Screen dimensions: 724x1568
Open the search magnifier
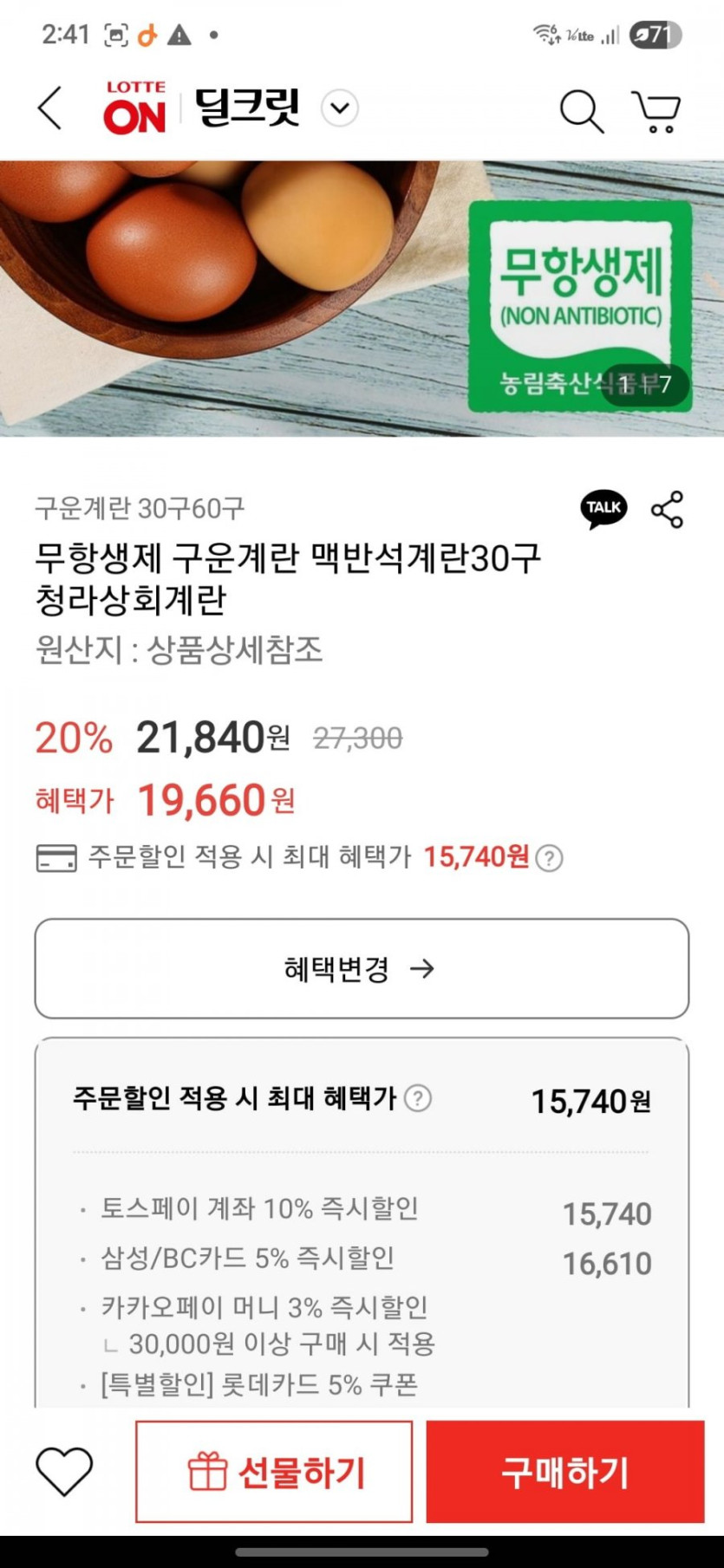[580, 111]
